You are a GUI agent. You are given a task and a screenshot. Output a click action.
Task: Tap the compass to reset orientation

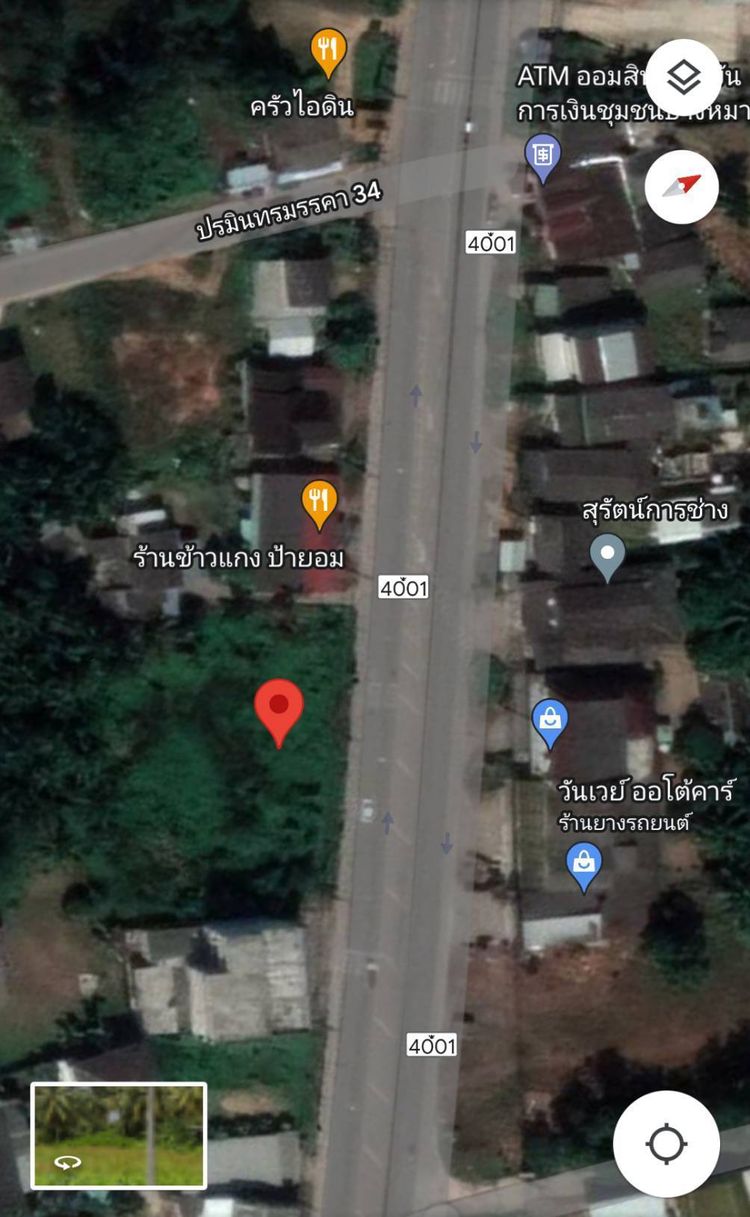coord(682,185)
